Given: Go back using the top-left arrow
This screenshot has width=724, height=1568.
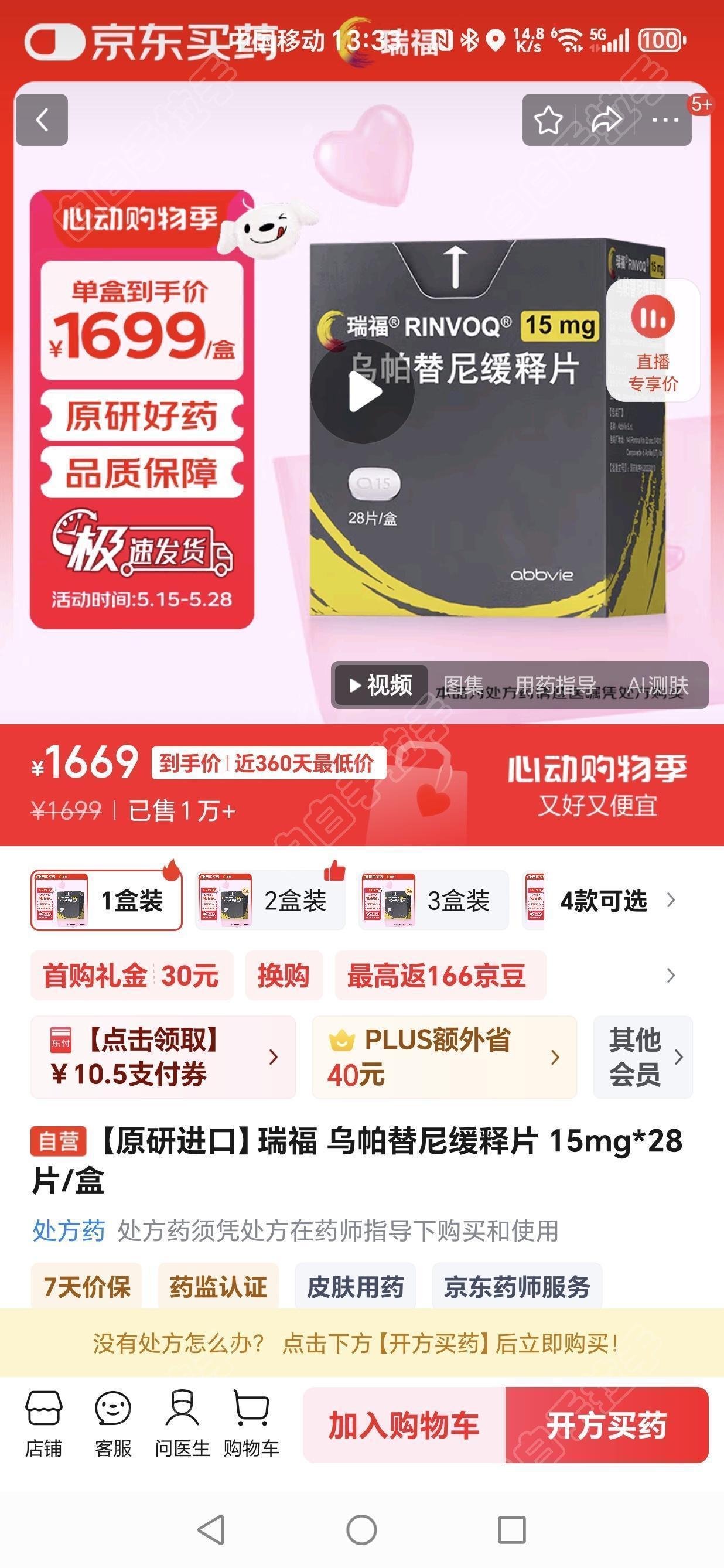Looking at the screenshot, I should coord(42,120).
